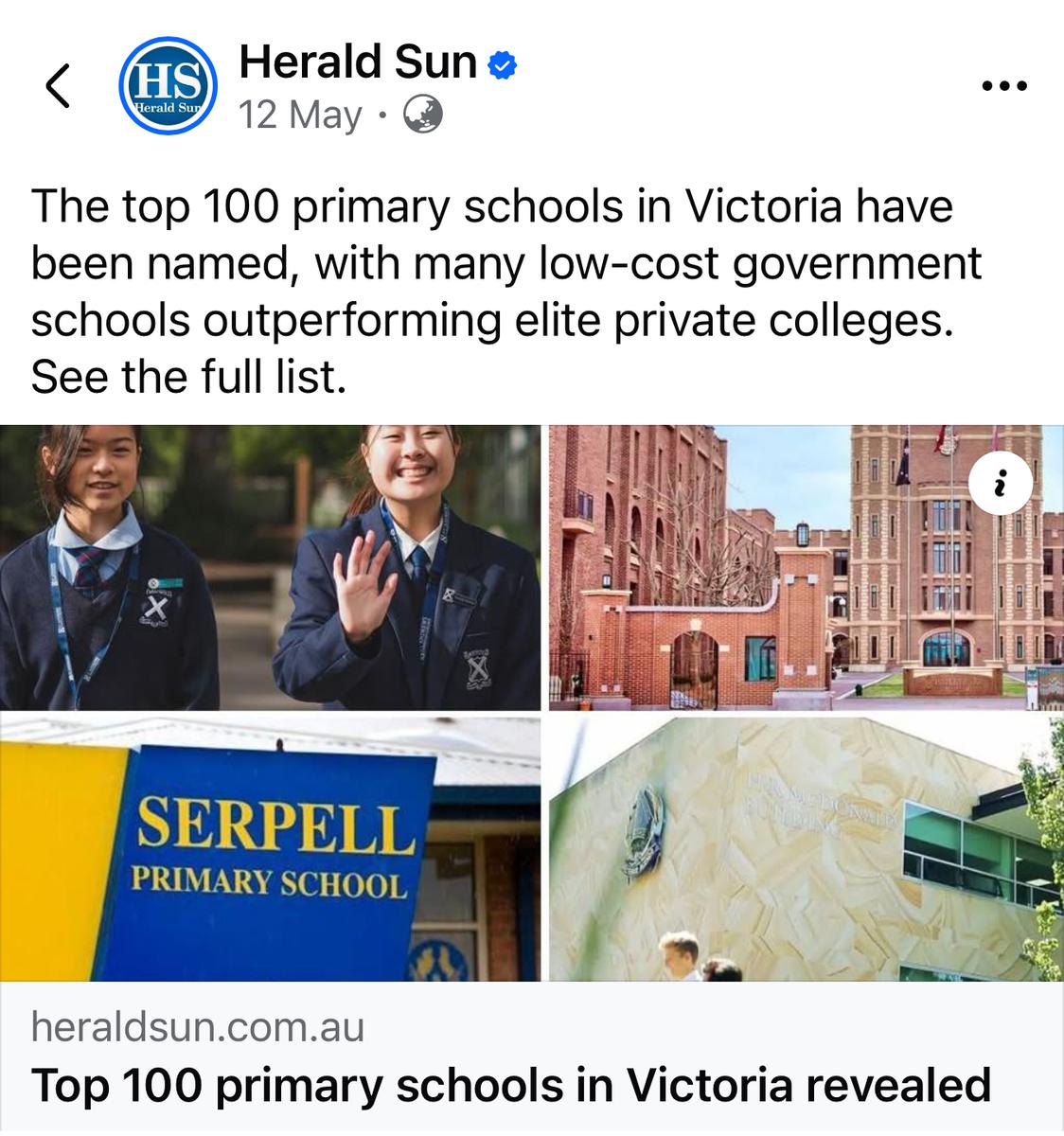The image size is (1064, 1136).
Task: Open the Herald Sun page name
Action: (358, 62)
